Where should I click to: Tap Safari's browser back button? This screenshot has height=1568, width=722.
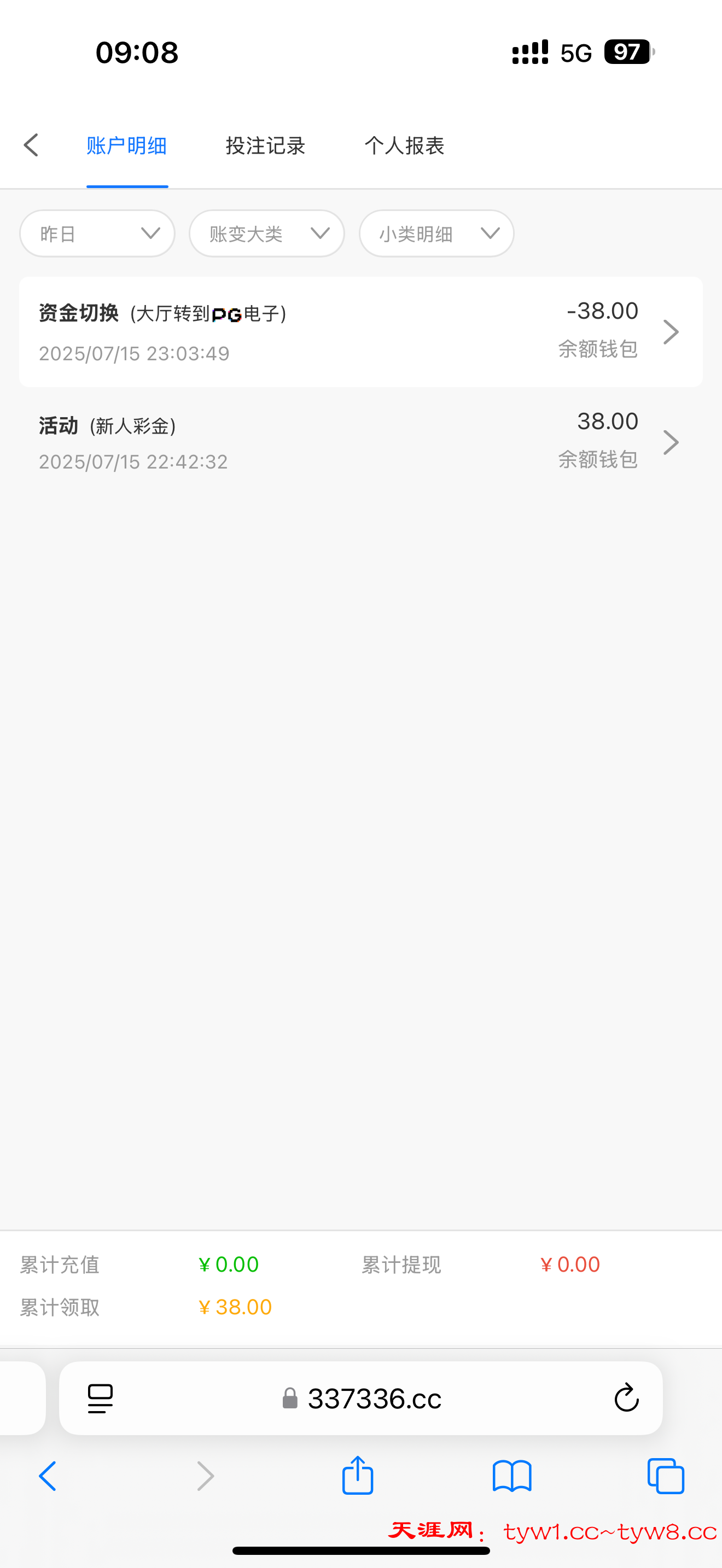(48, 1476)
